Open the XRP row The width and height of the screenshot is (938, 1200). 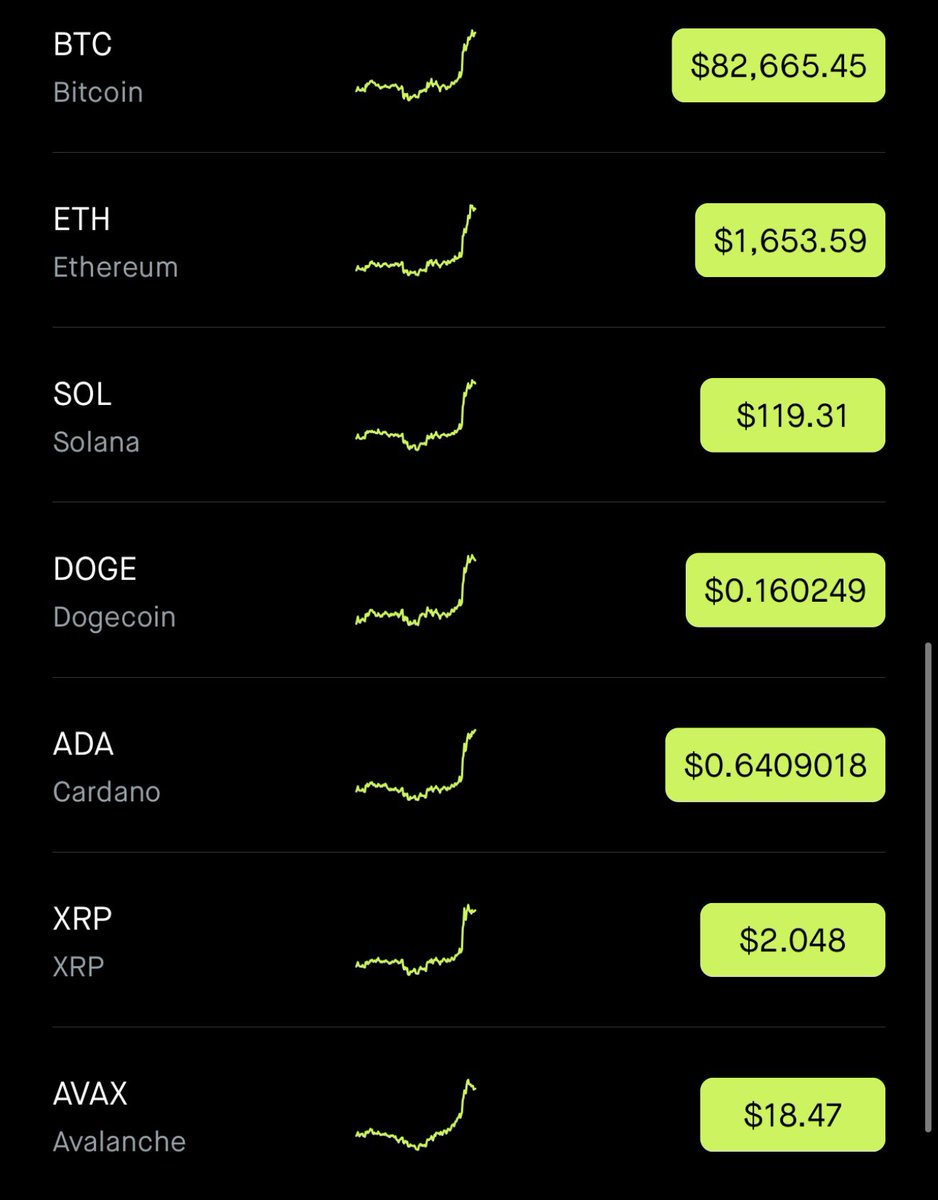(x=79, y=941)
